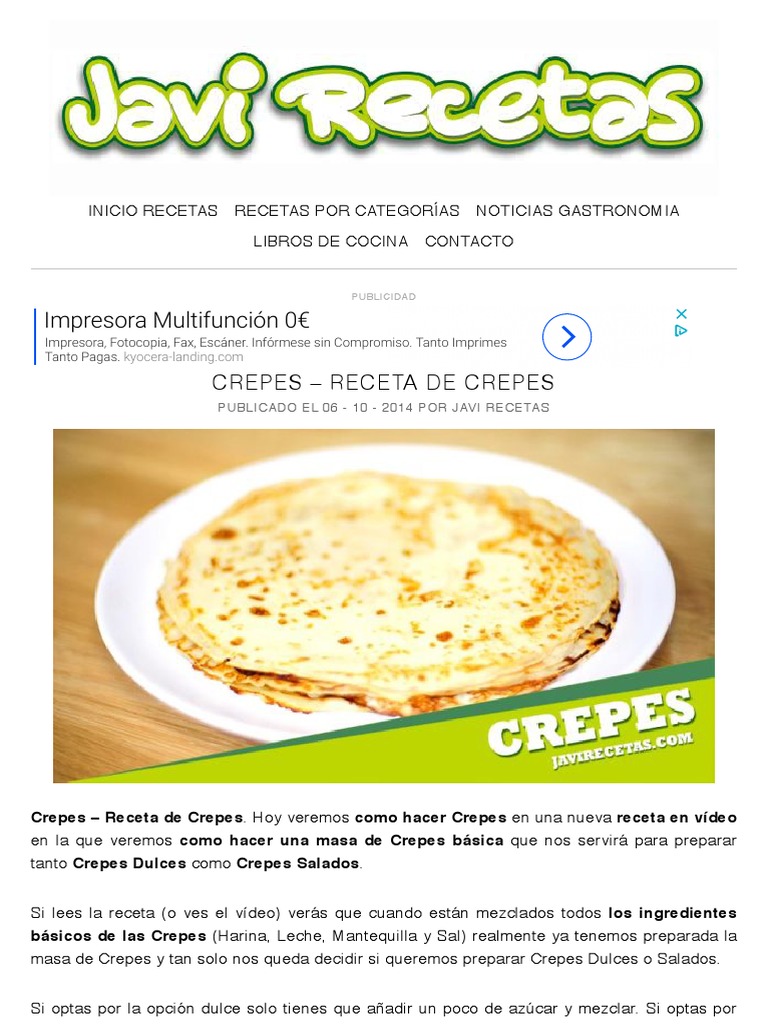
Task: Tap the Impresora Multifunción ad arrow button
Action: [567, 337]
